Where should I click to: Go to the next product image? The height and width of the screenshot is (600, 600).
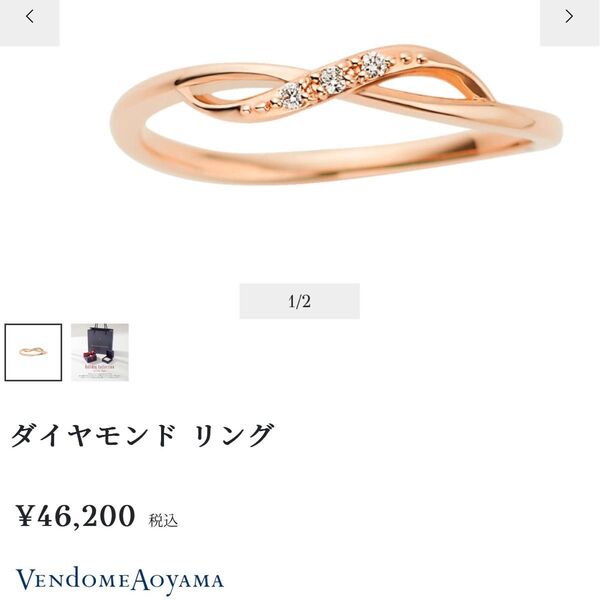[569, 18]
